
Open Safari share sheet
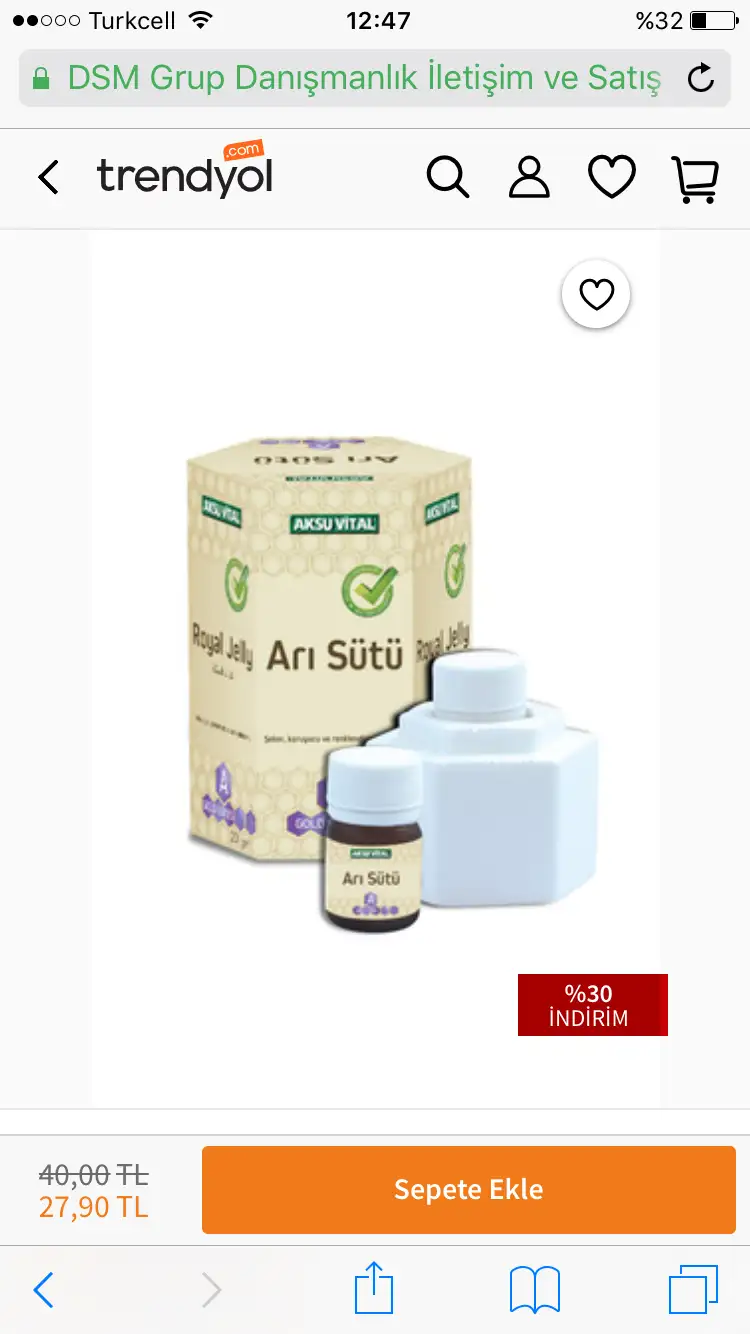pyautogui.click(x=375, y=1289)
